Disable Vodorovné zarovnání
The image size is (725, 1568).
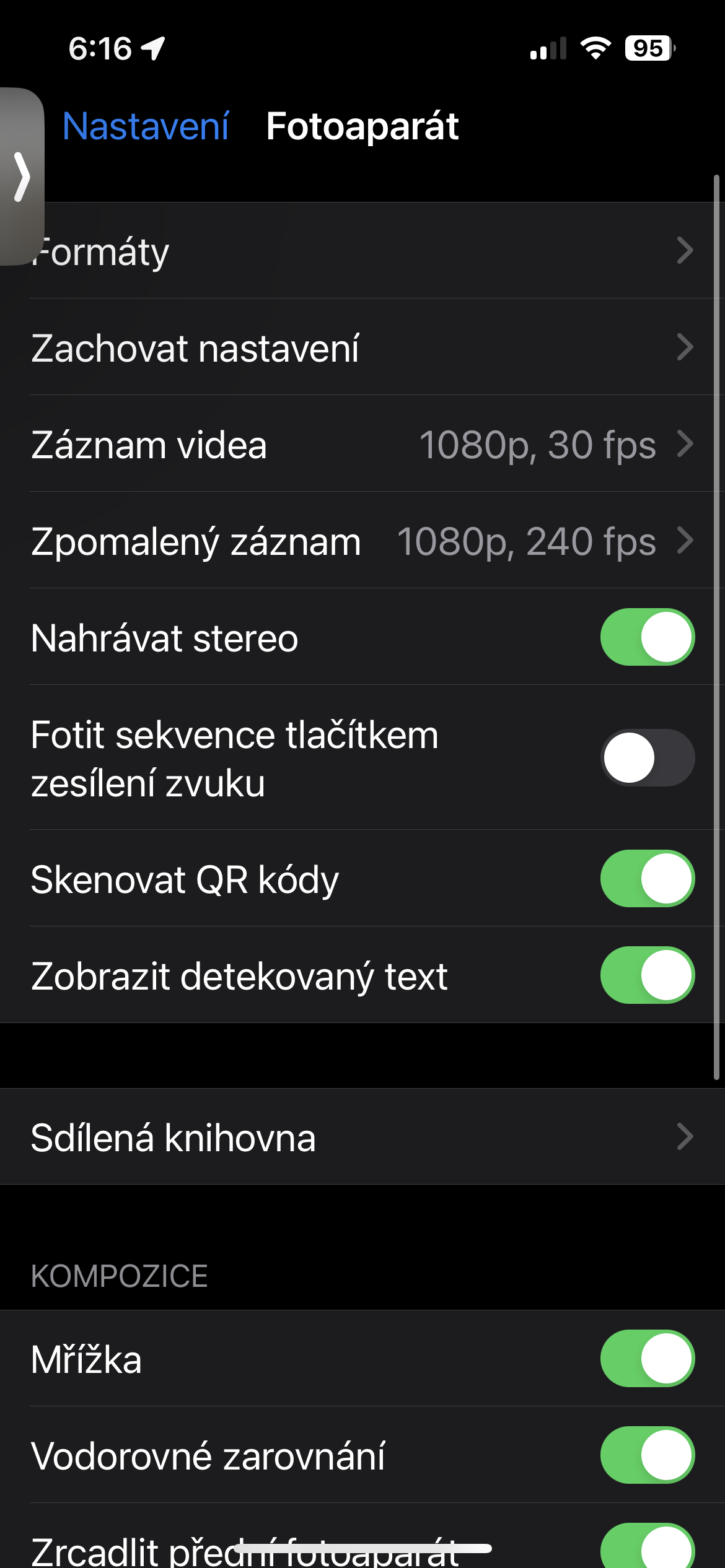(647, 1455)
